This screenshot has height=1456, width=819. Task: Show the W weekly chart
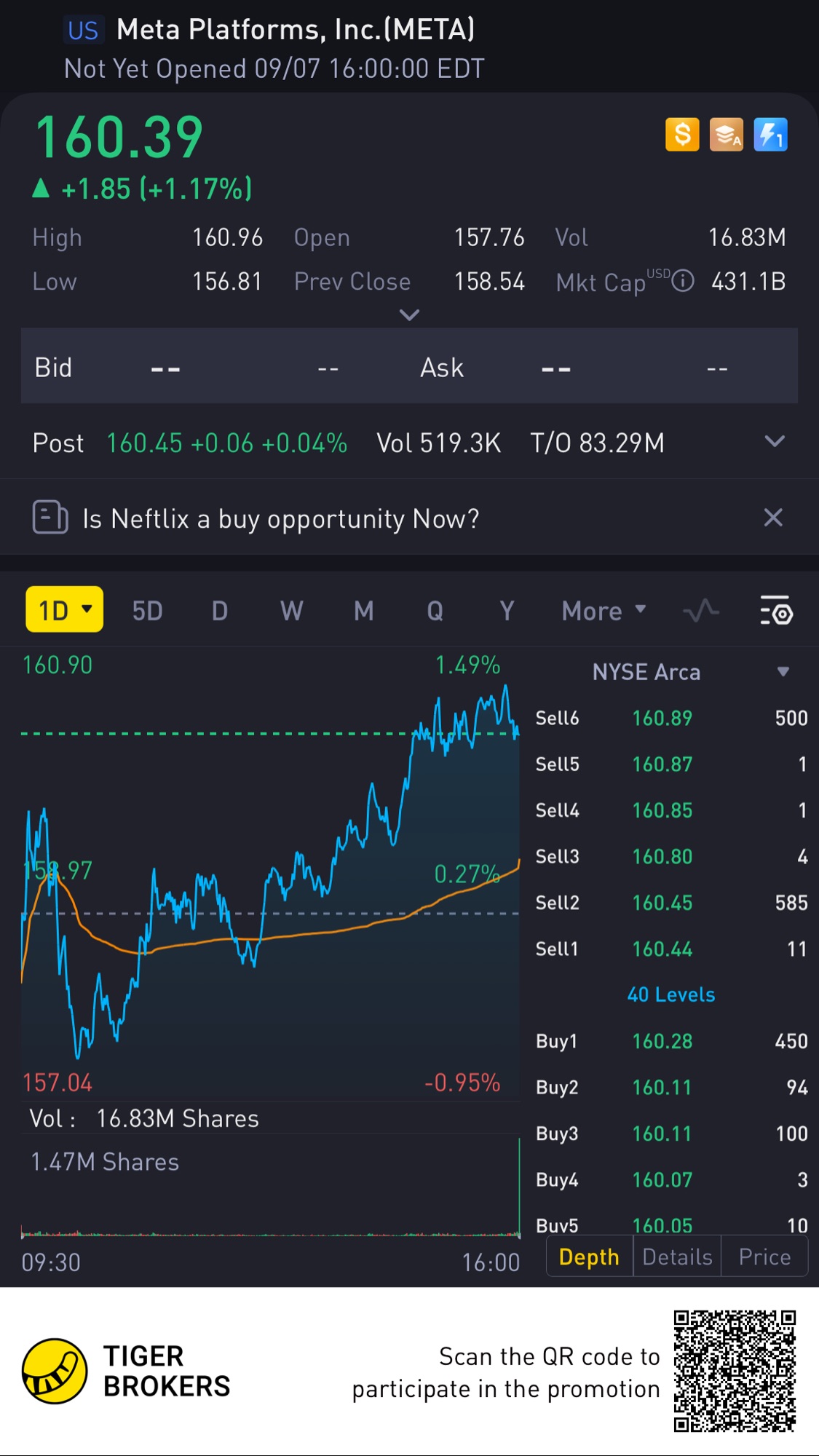[291, 611]
